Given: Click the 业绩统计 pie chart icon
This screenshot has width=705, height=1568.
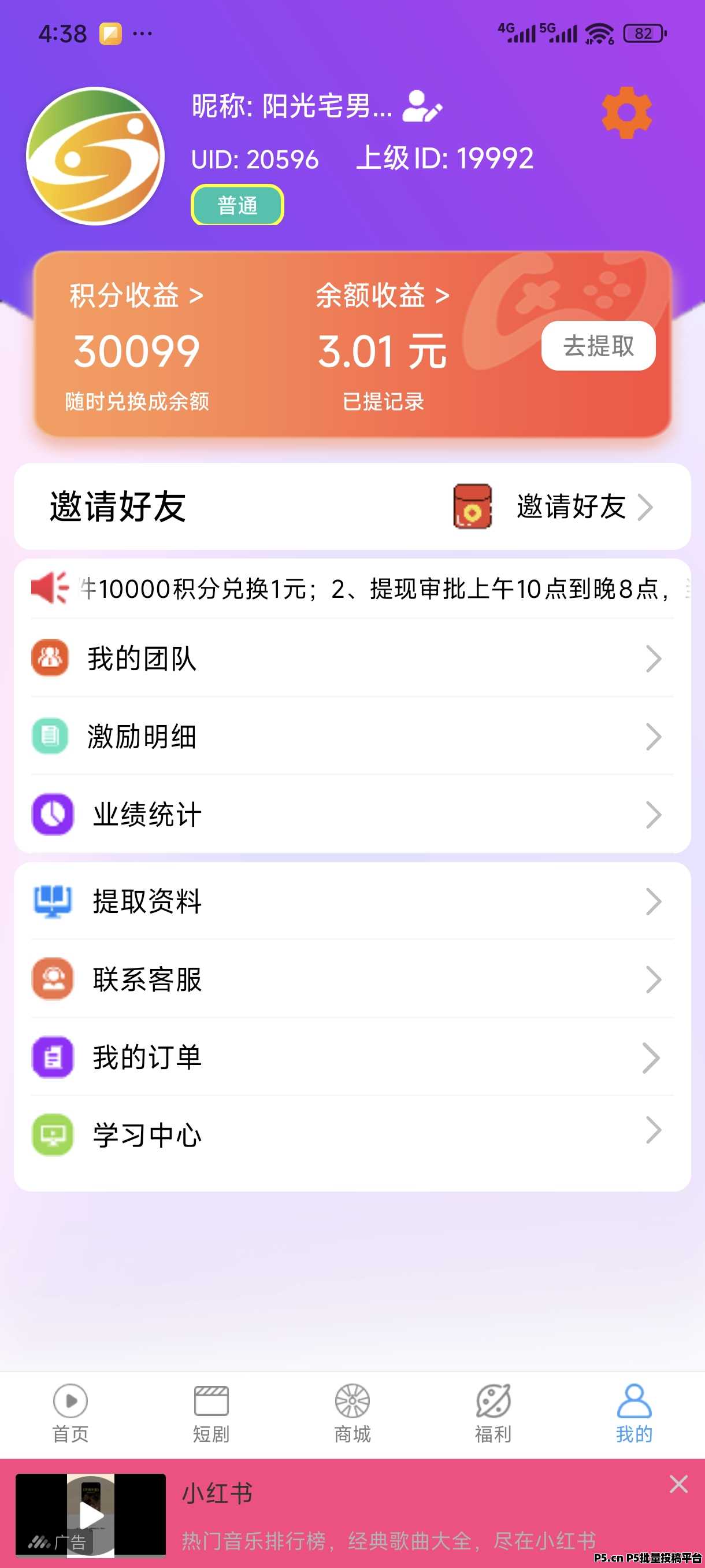Looking at the screenshot, I should (x=51, y=815).
